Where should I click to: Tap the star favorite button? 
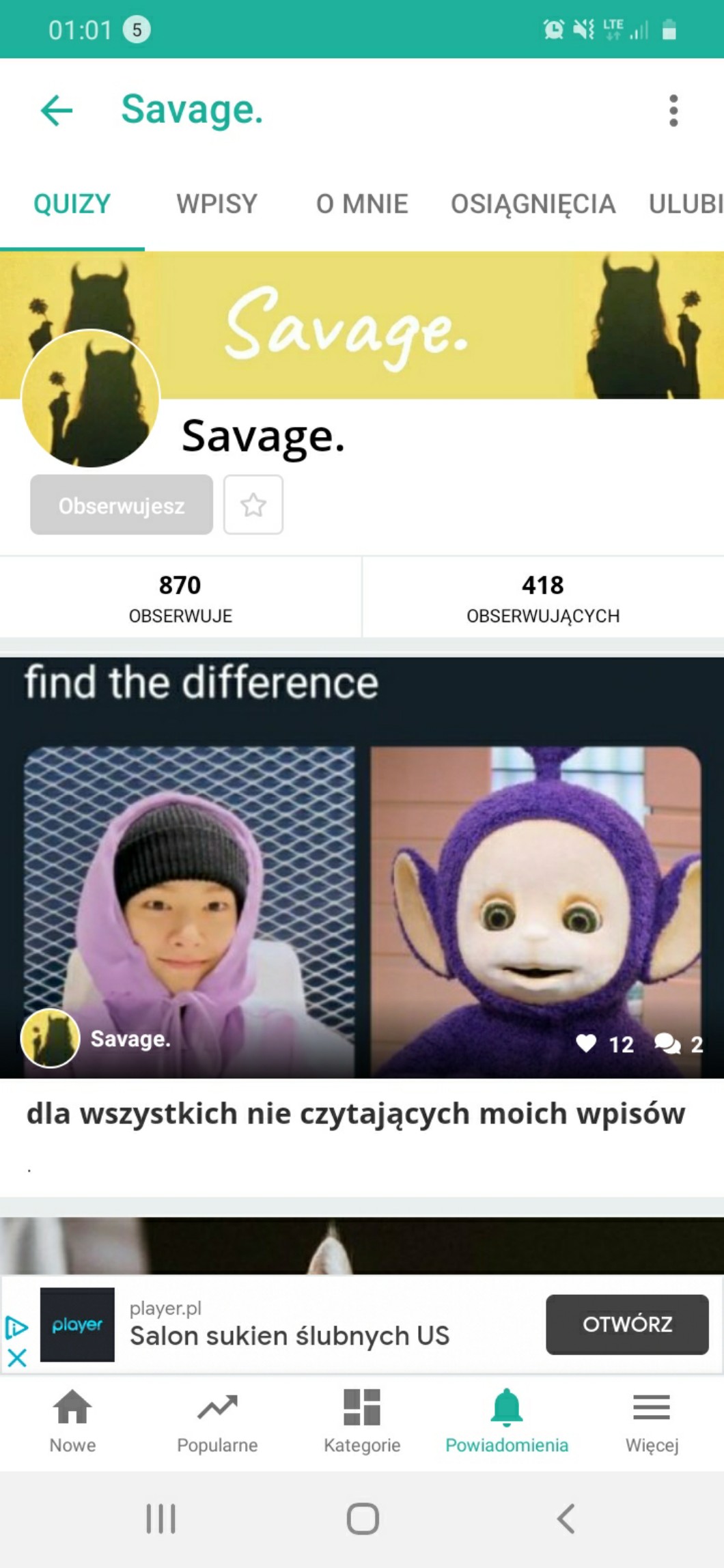pos(253,505)
